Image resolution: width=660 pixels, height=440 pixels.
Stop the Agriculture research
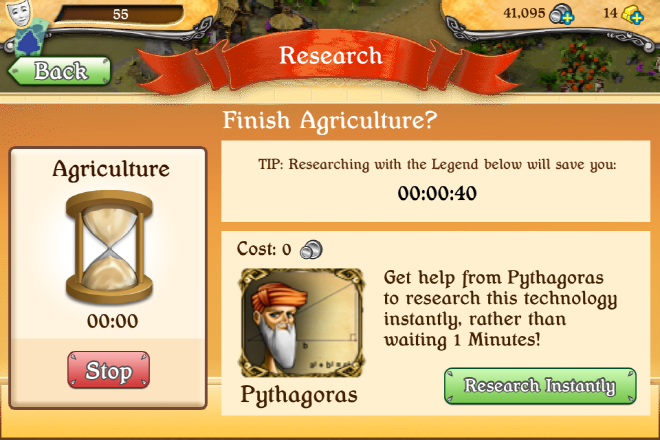108,371
